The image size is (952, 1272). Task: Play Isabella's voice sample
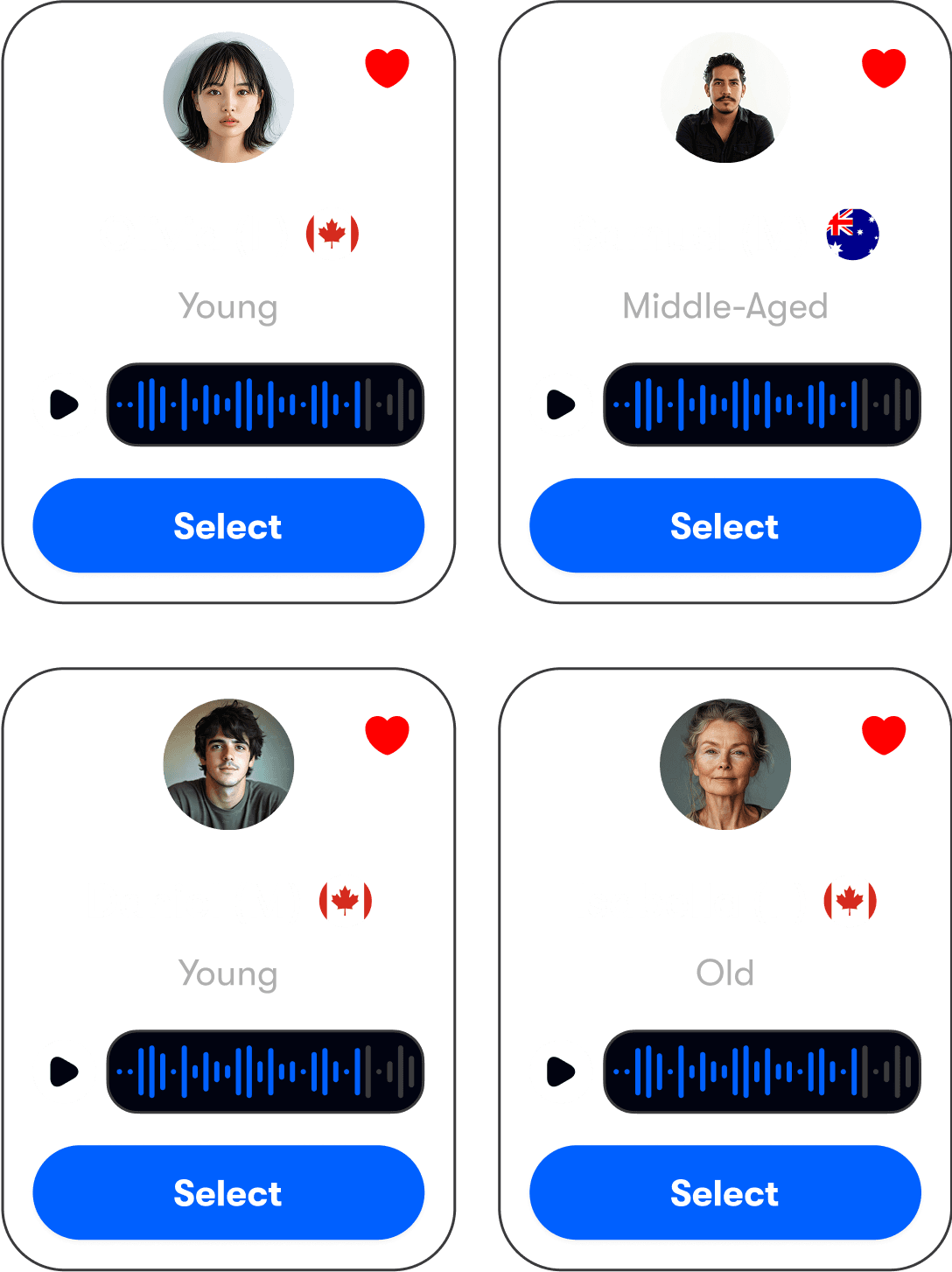point(561,1072)
